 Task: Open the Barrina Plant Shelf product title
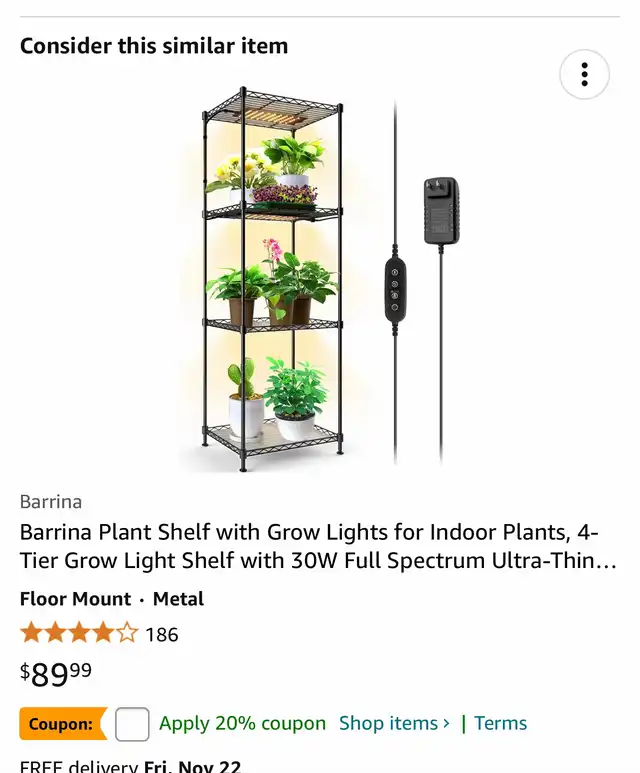pos(318,546)
